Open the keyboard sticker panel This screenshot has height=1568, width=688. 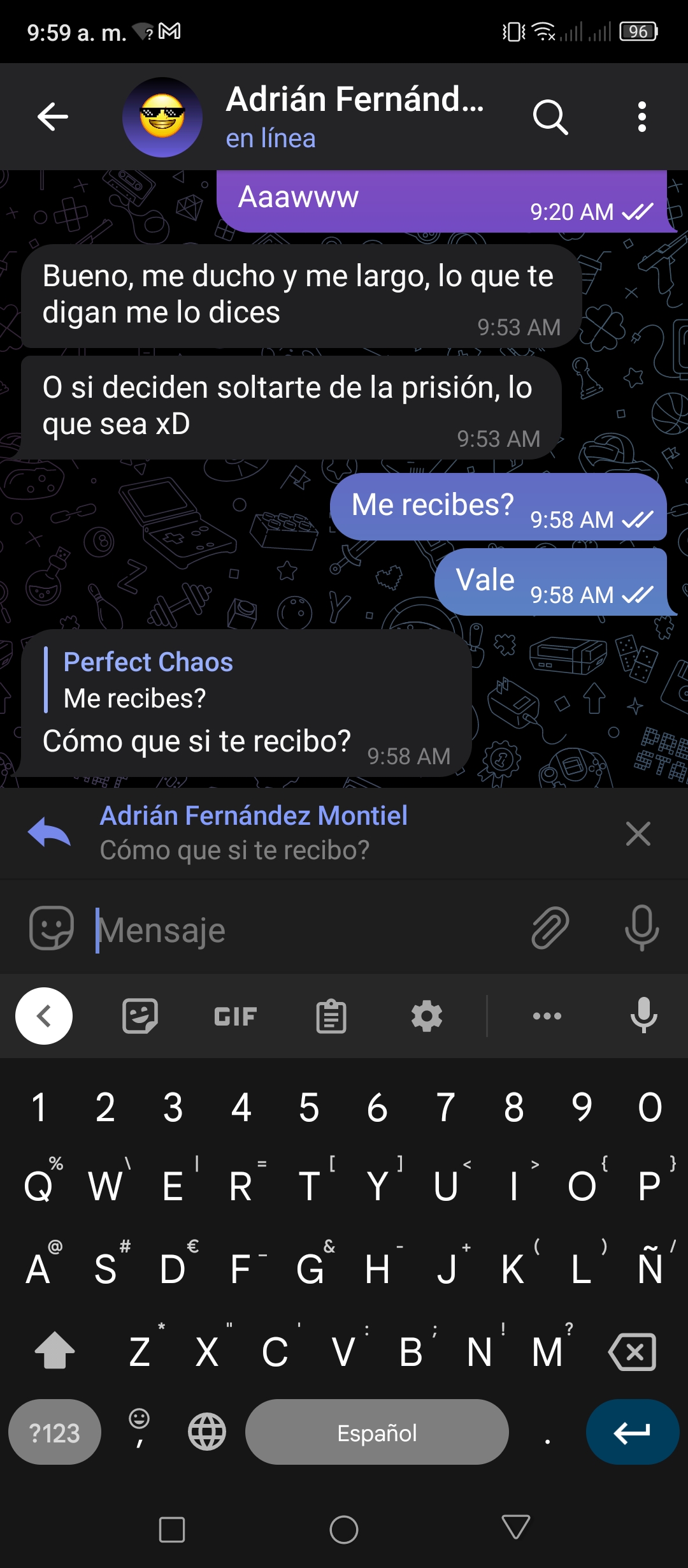(x=140, y=1016)
